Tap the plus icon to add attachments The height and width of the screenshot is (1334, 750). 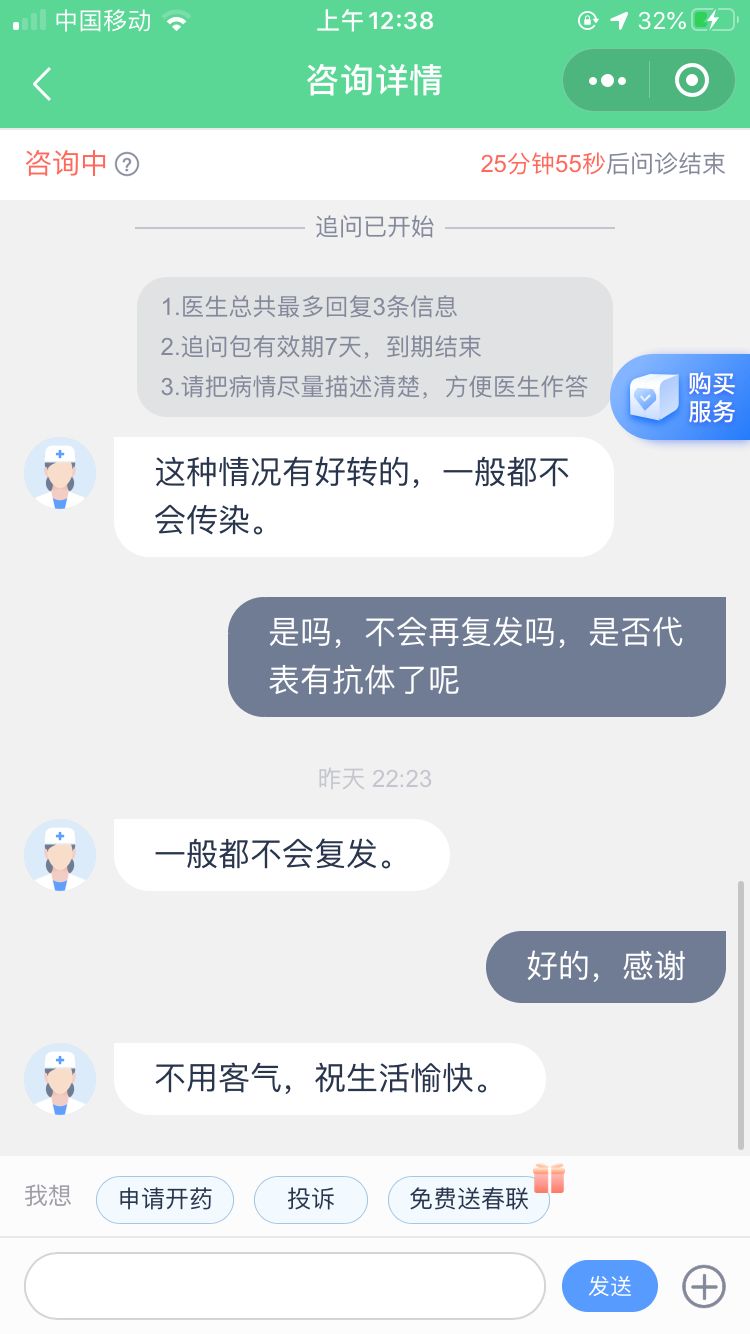(704, 1286)
